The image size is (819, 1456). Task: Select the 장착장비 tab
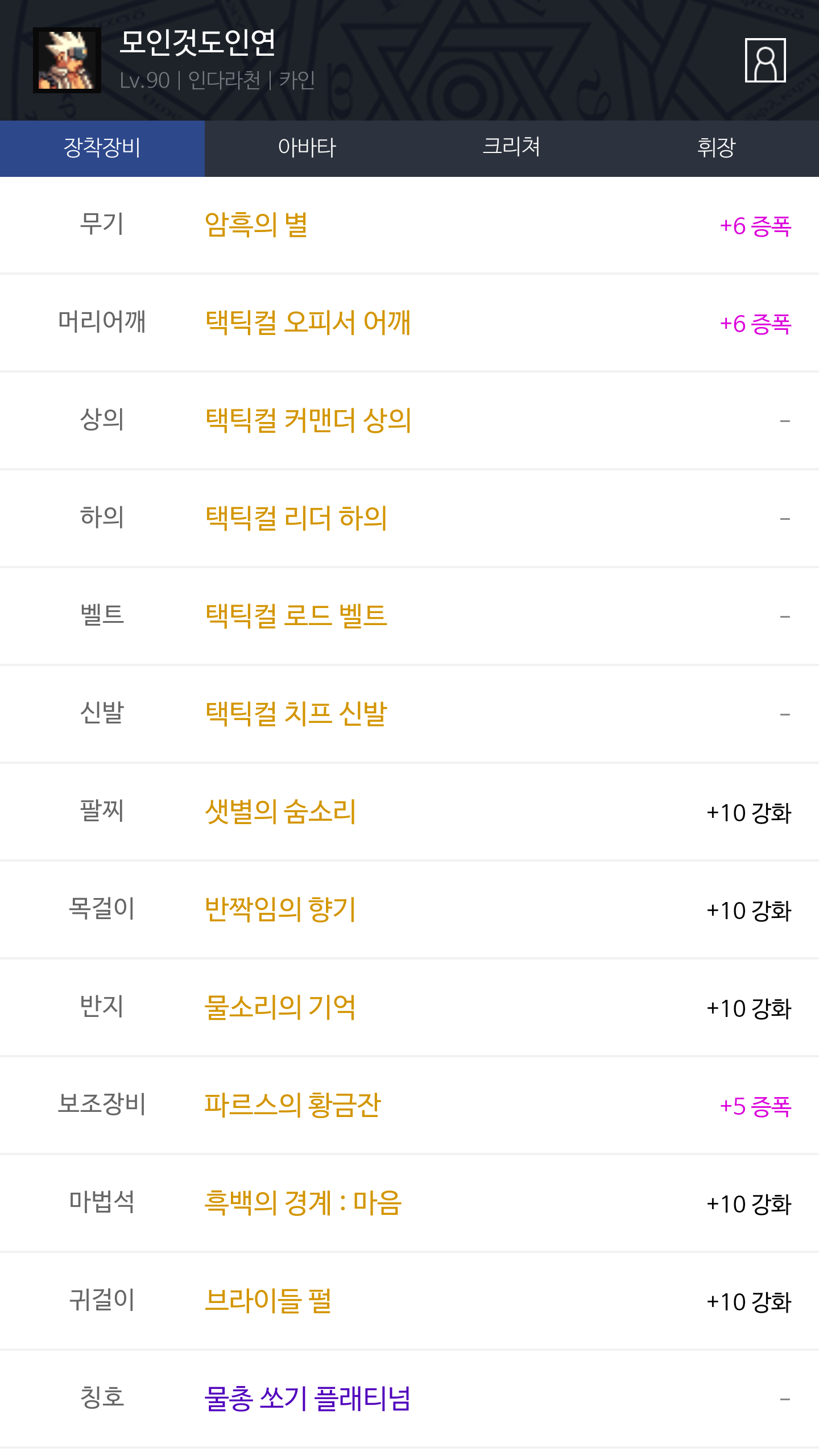pos(102,148)
